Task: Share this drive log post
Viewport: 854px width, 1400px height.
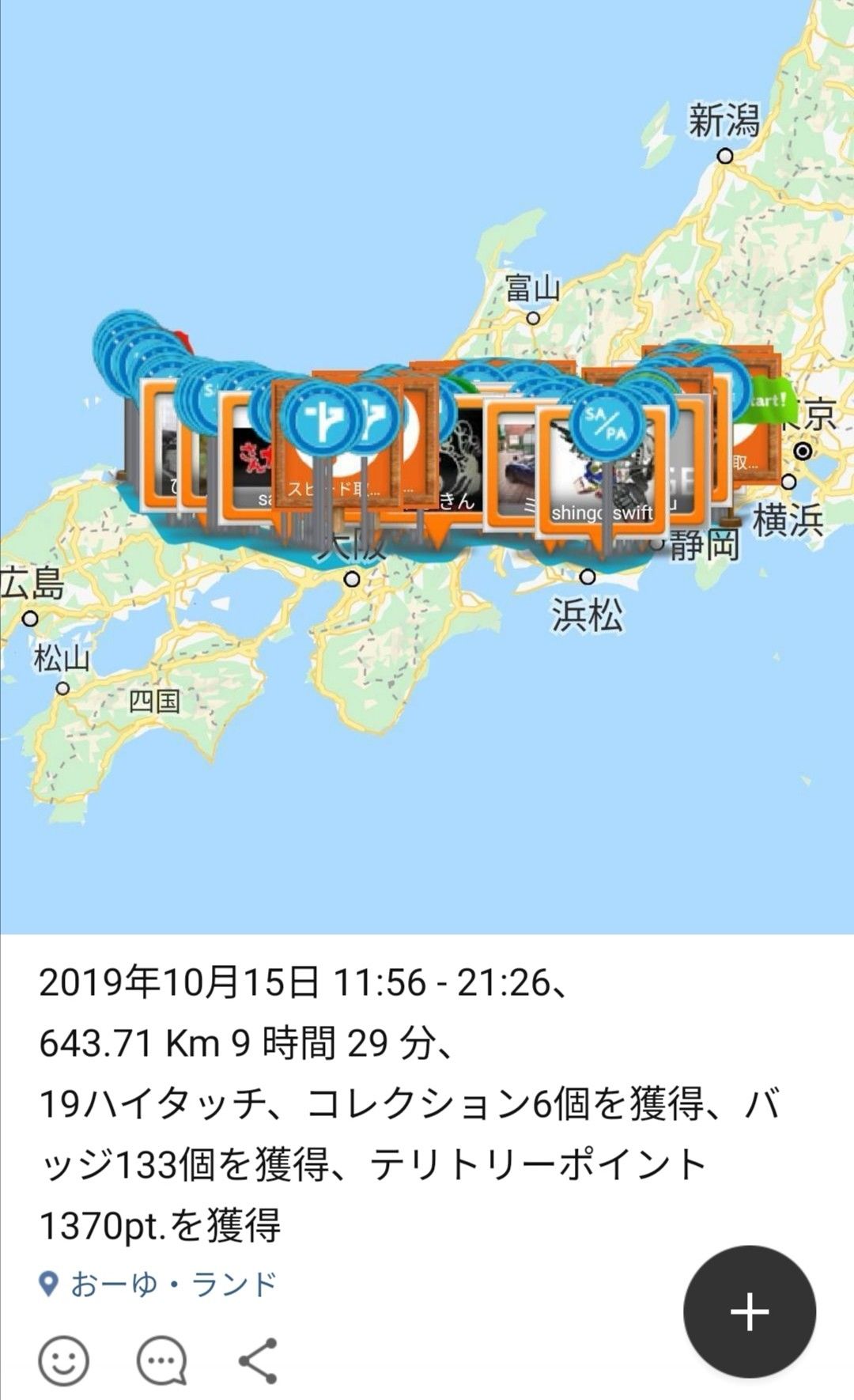Action: [x=259, y=1360]
